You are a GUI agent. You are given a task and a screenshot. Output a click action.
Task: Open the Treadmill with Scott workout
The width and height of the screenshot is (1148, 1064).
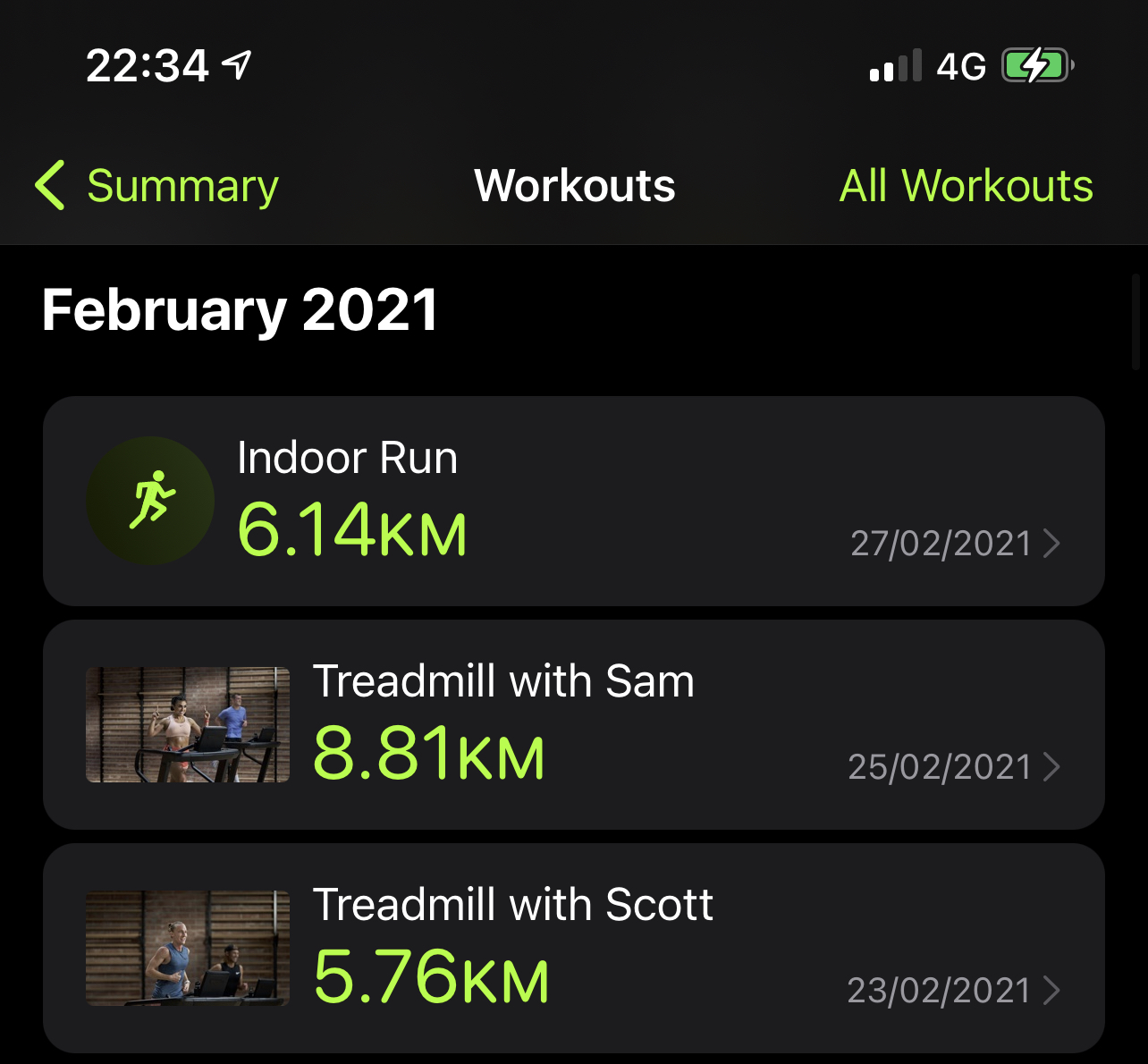(x=574, y=948)
